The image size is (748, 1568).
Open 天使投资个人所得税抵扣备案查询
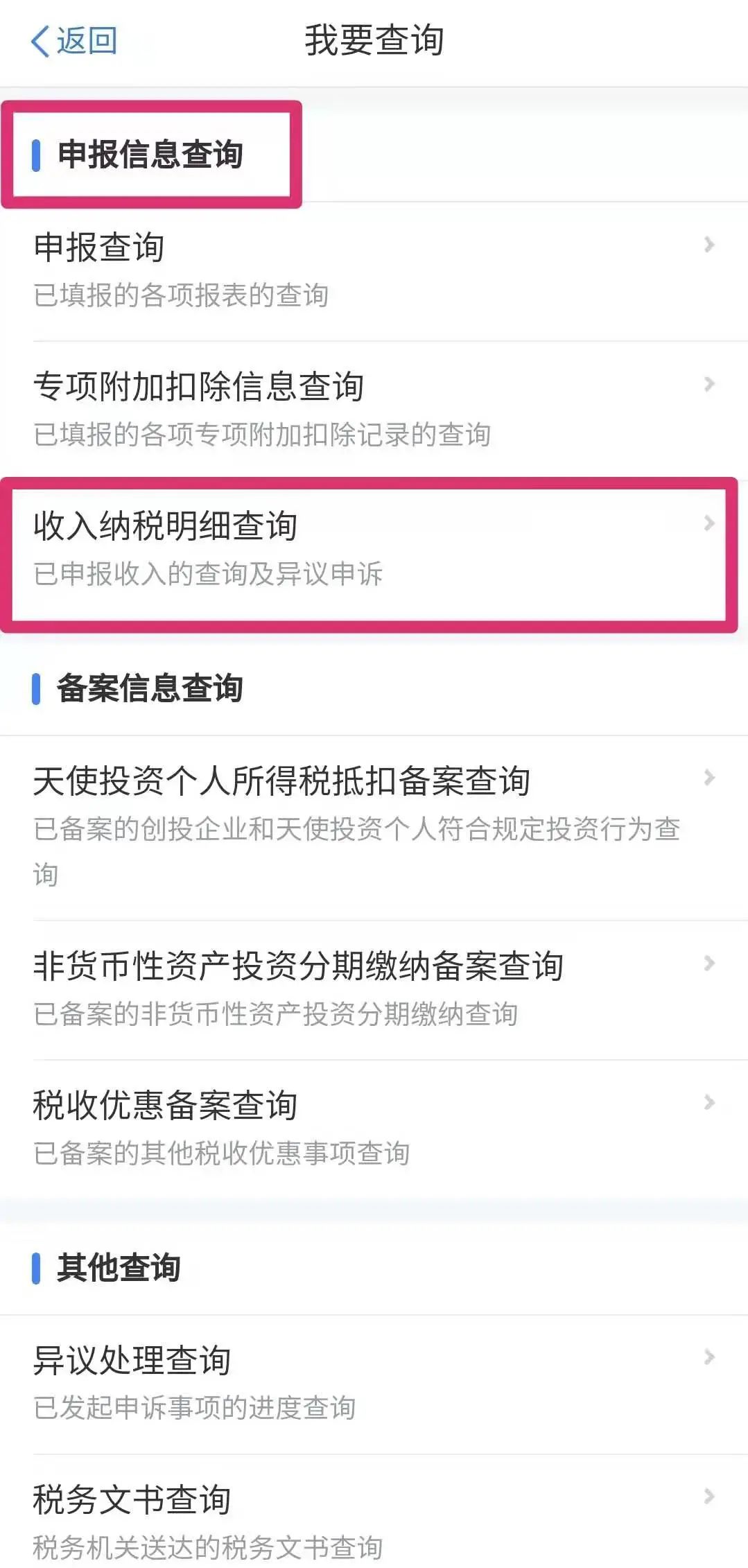[374, 828]
